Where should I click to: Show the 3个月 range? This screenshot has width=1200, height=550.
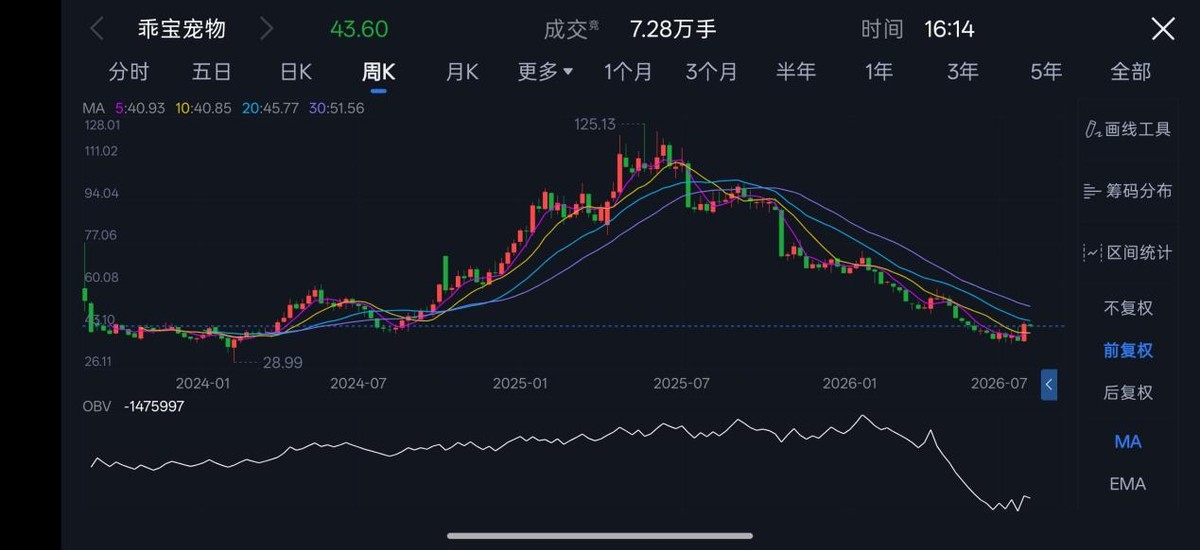click(x=711, y=72)
